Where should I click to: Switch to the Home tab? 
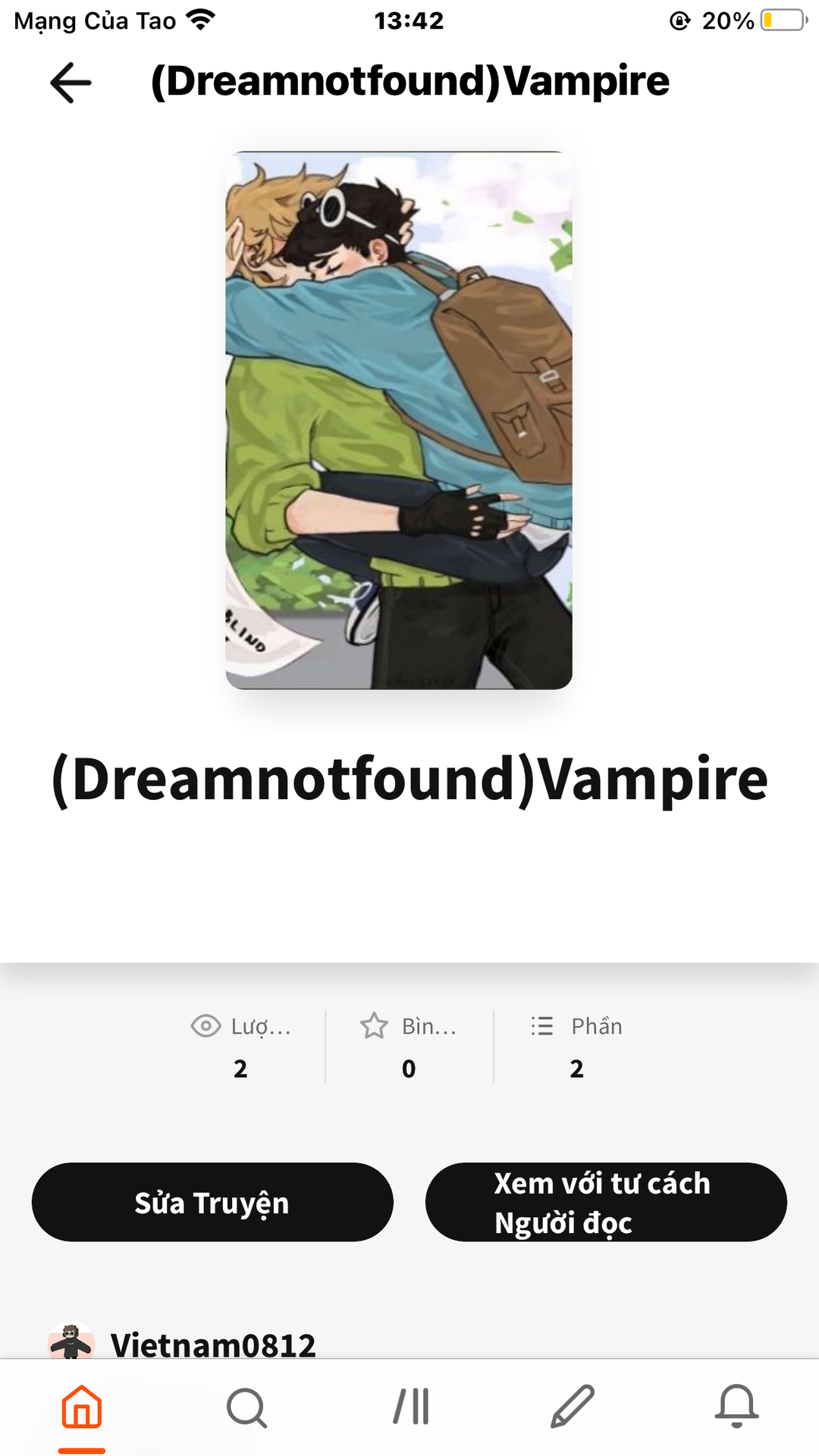pyautogui.click(x=82, y=1407)
